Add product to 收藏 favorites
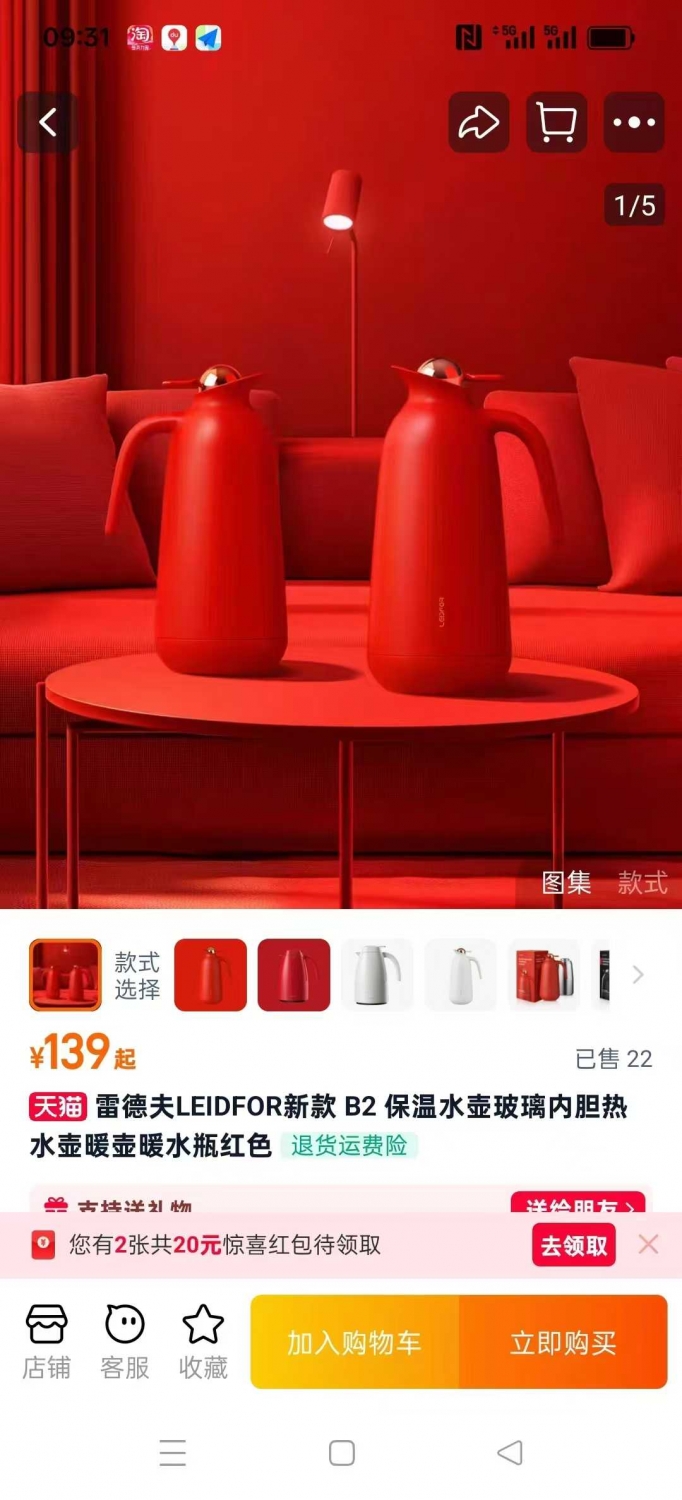The height and width of the screenshot is (1500, 682). (203, 1343)
